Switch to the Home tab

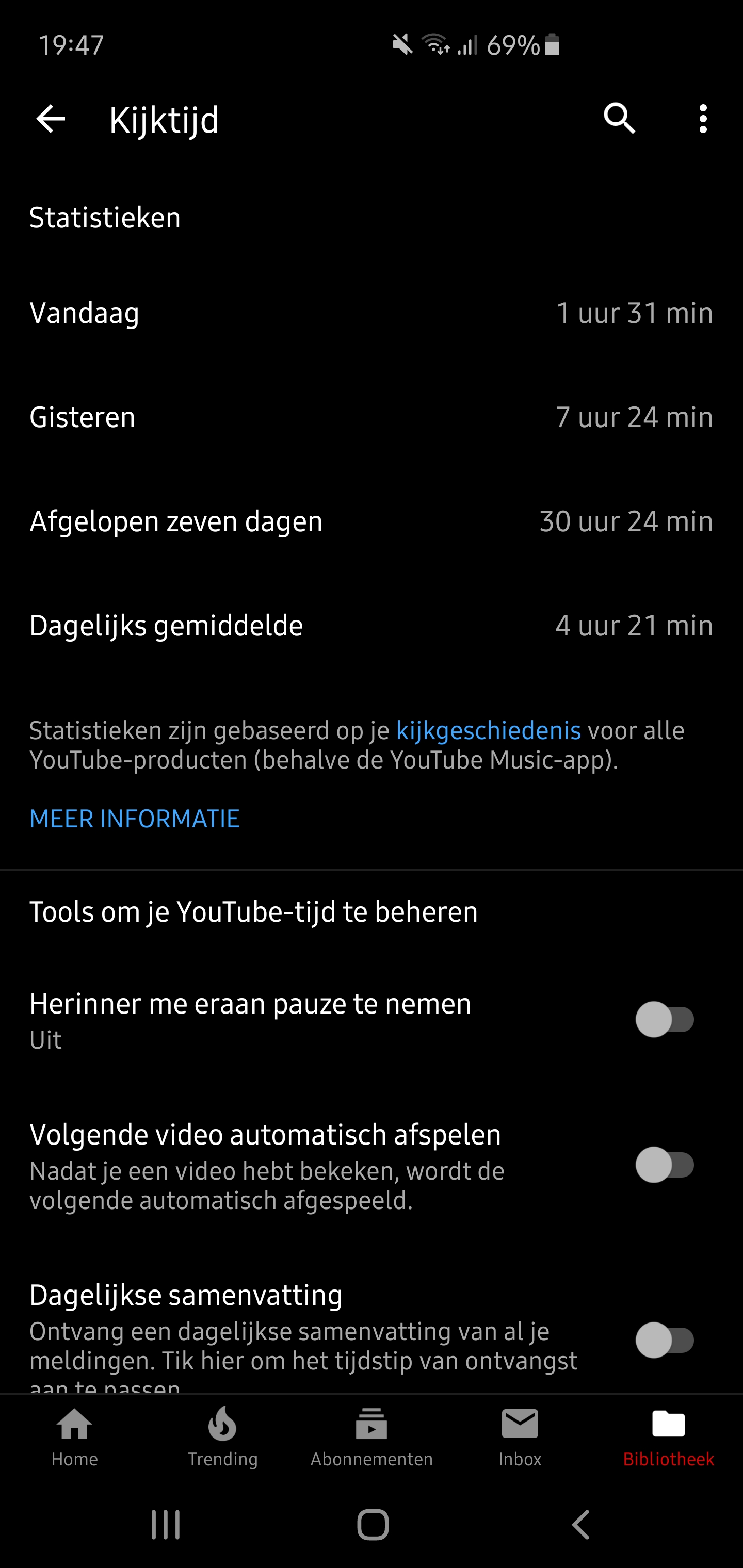coord(74,1438)
